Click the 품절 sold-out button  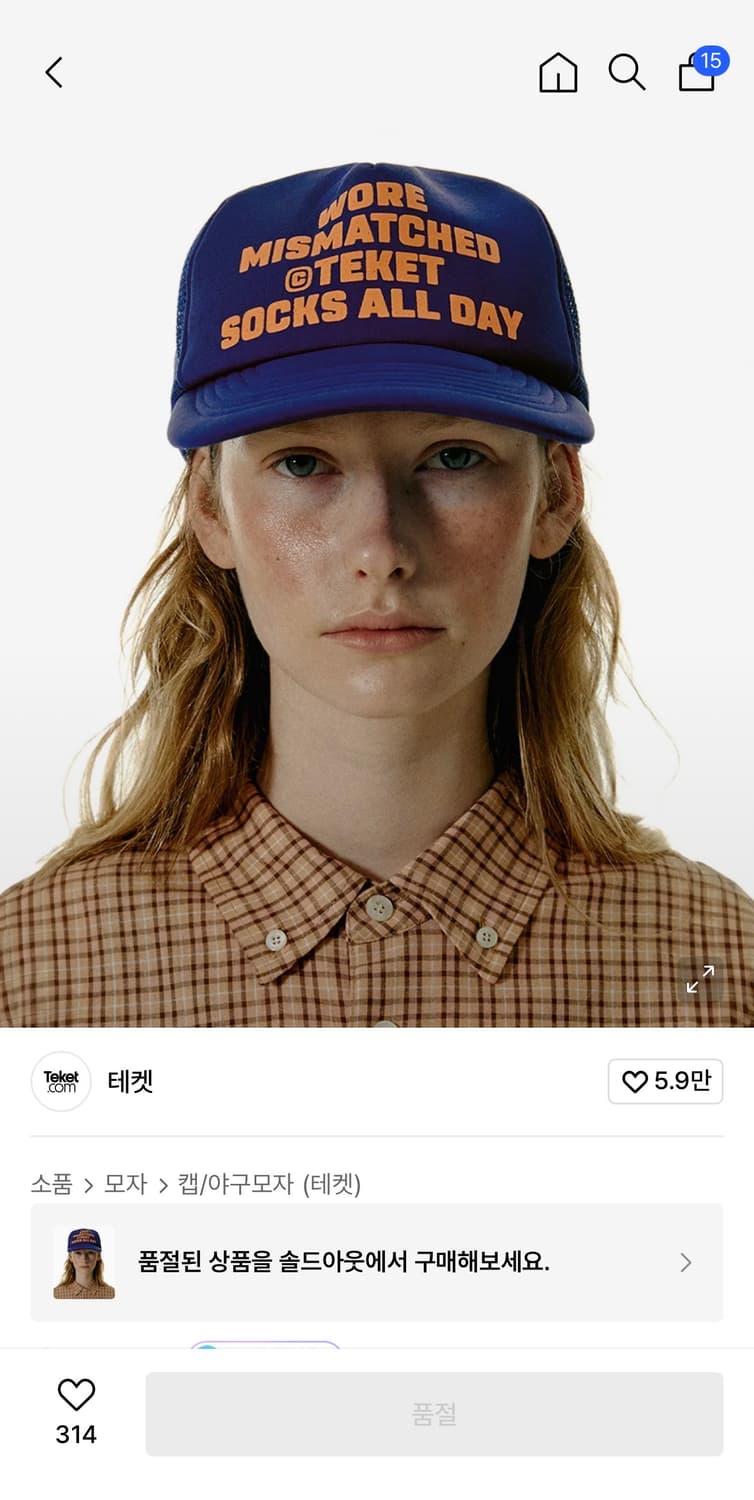(x=430, y=1413)
